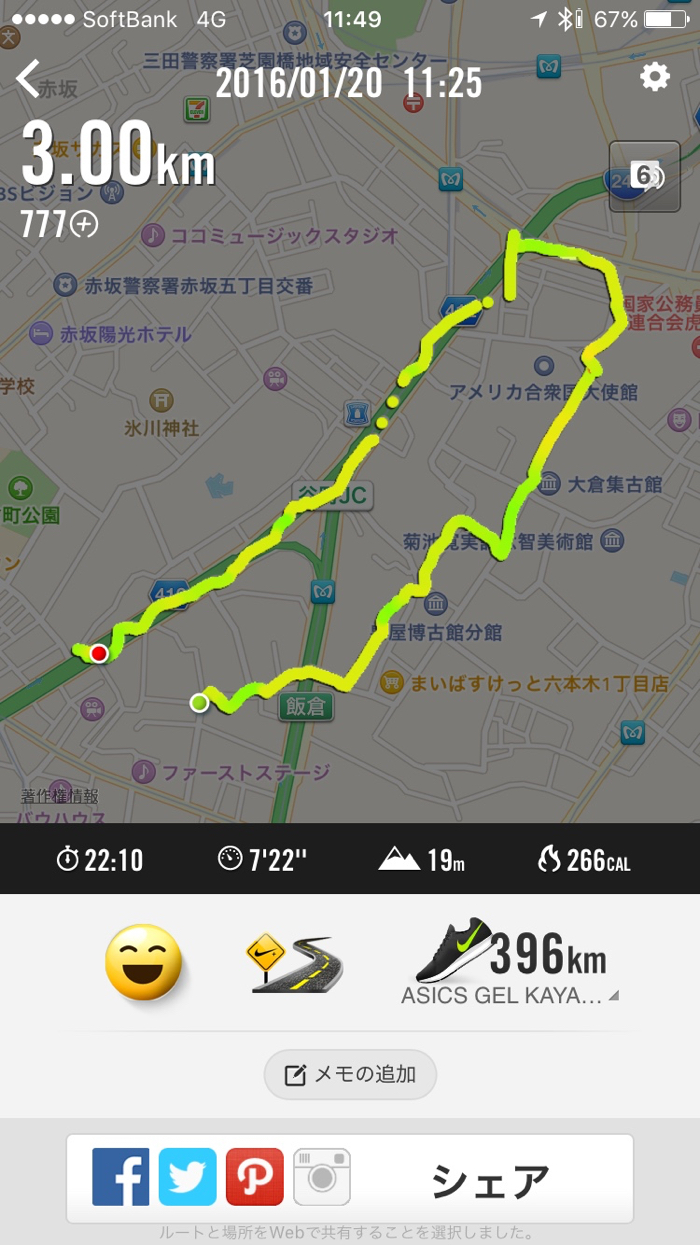Tap the plus icon next to 777
700x1245 pixels.
click(84, 226)
